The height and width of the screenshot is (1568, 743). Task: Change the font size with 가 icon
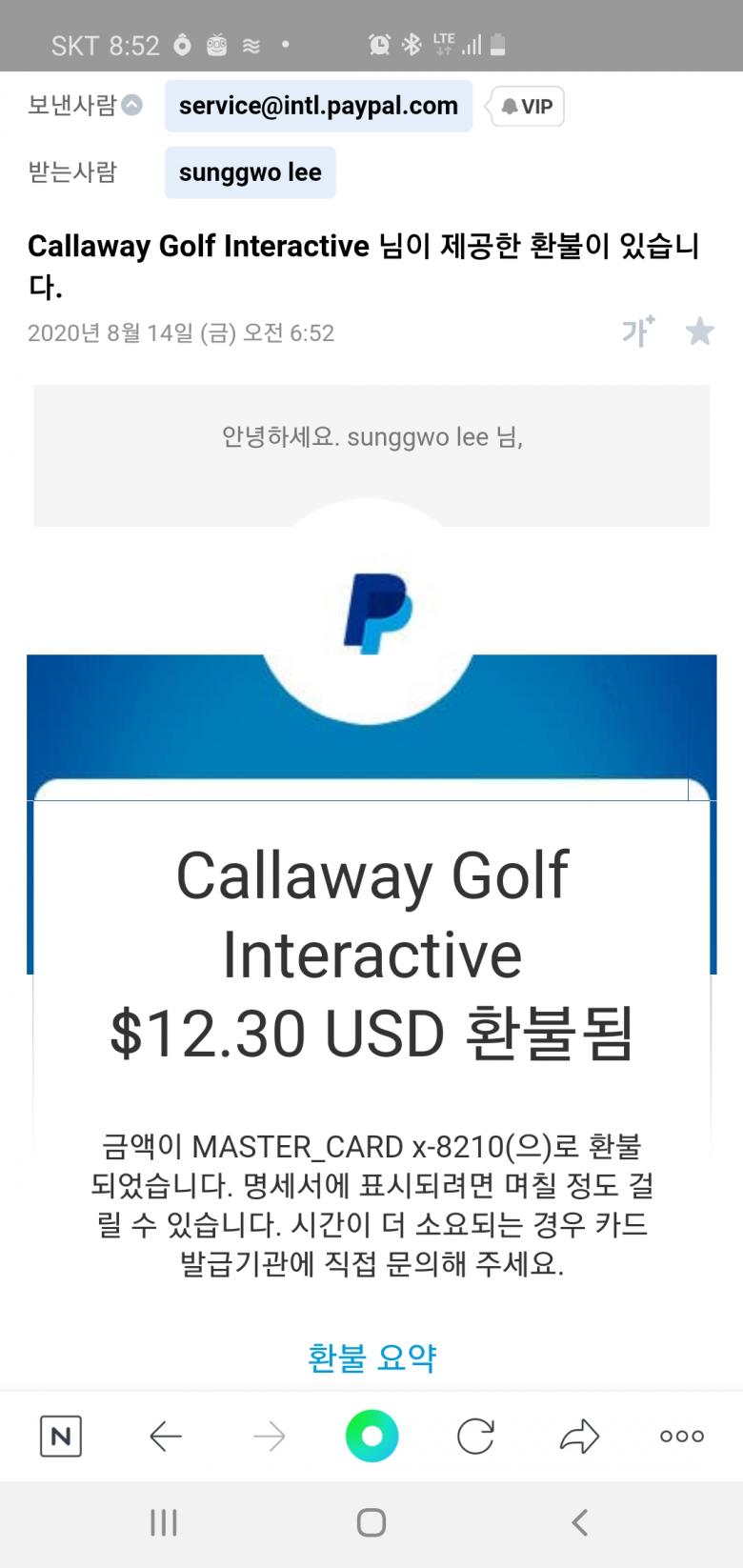point(637,332)
